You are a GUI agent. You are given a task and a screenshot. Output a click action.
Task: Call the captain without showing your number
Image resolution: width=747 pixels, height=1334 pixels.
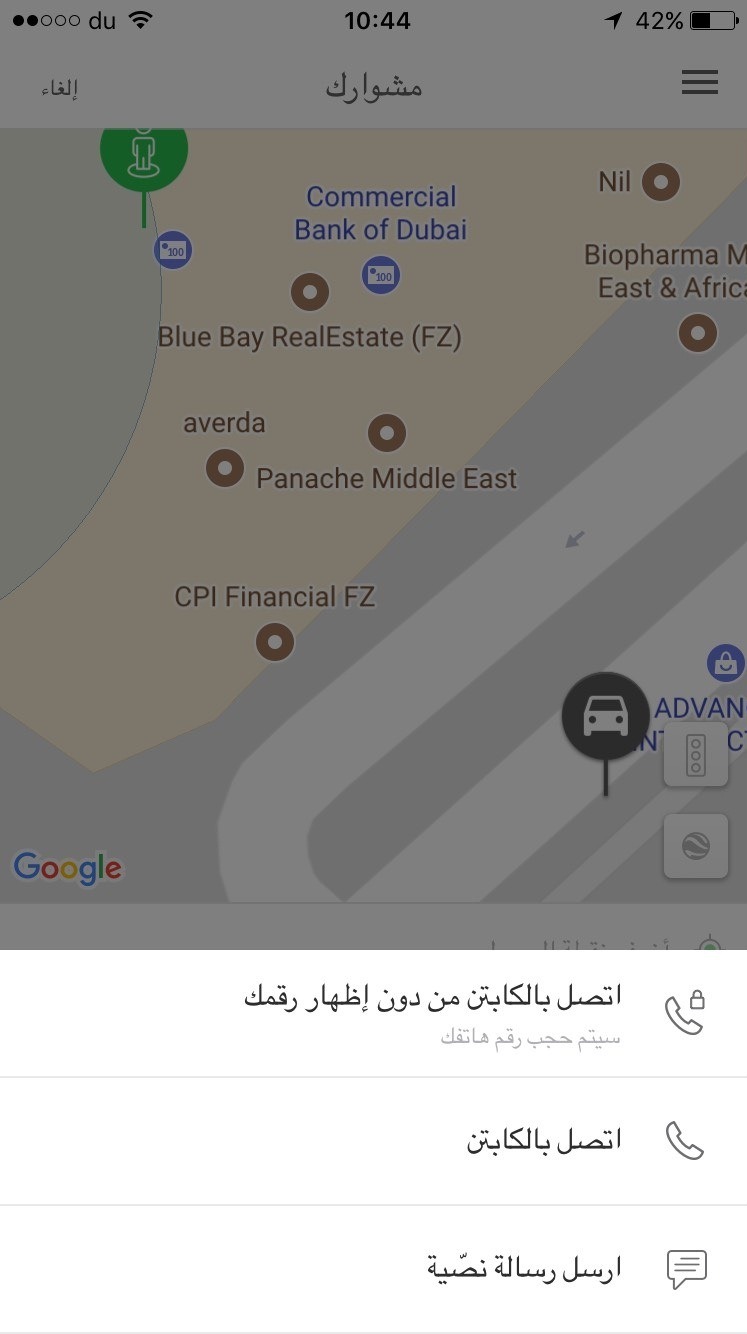(432, 1012)
